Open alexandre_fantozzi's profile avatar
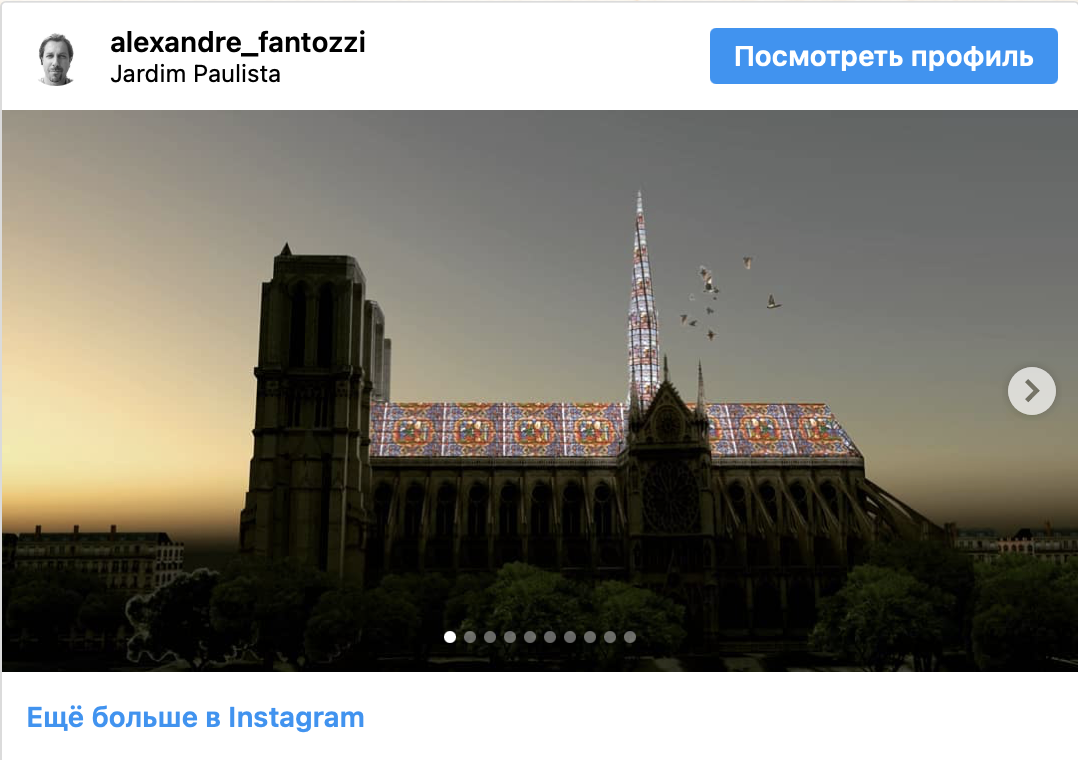The height and width of the screenshot is (760, 1078). (x=57, y=58)
